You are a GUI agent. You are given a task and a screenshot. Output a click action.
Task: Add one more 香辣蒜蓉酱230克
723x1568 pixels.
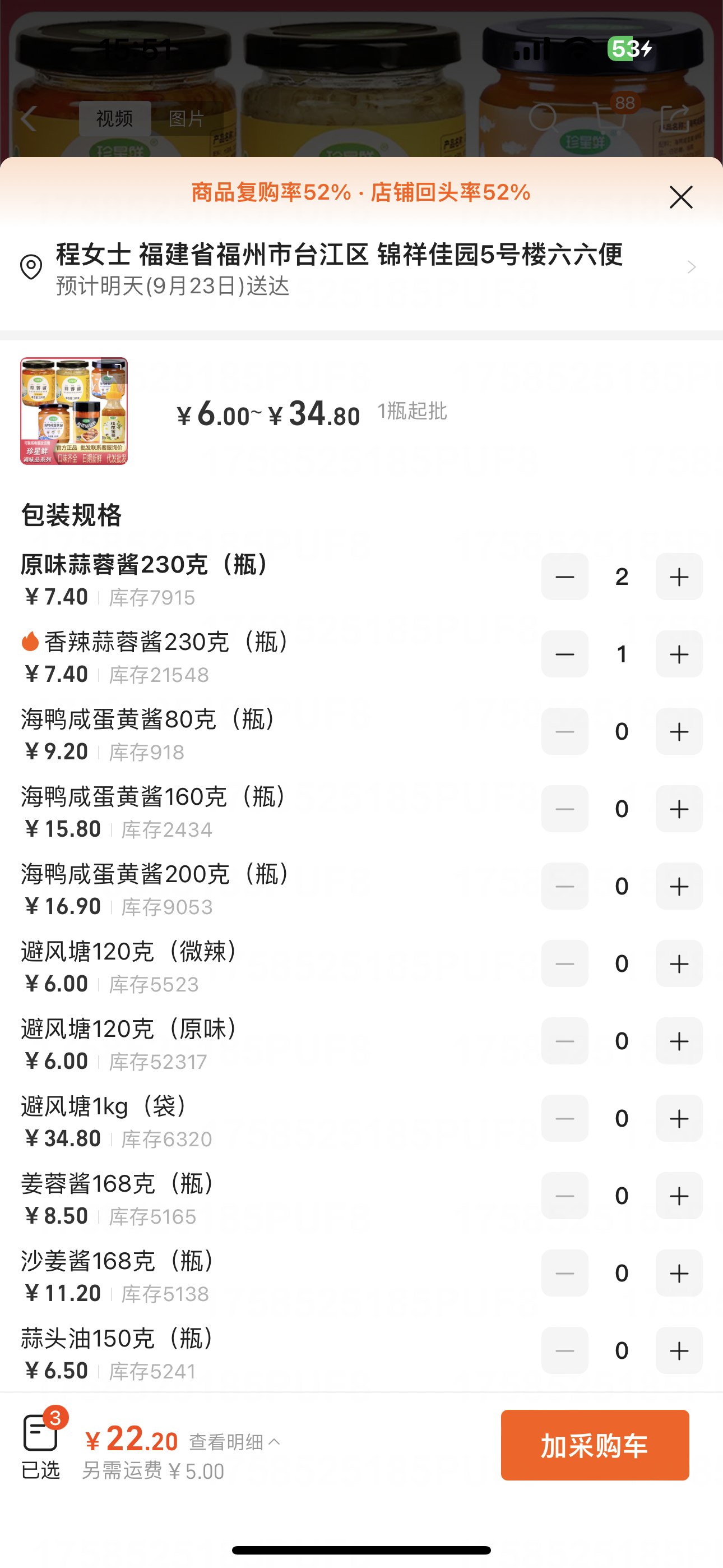(x=679, y=654)
